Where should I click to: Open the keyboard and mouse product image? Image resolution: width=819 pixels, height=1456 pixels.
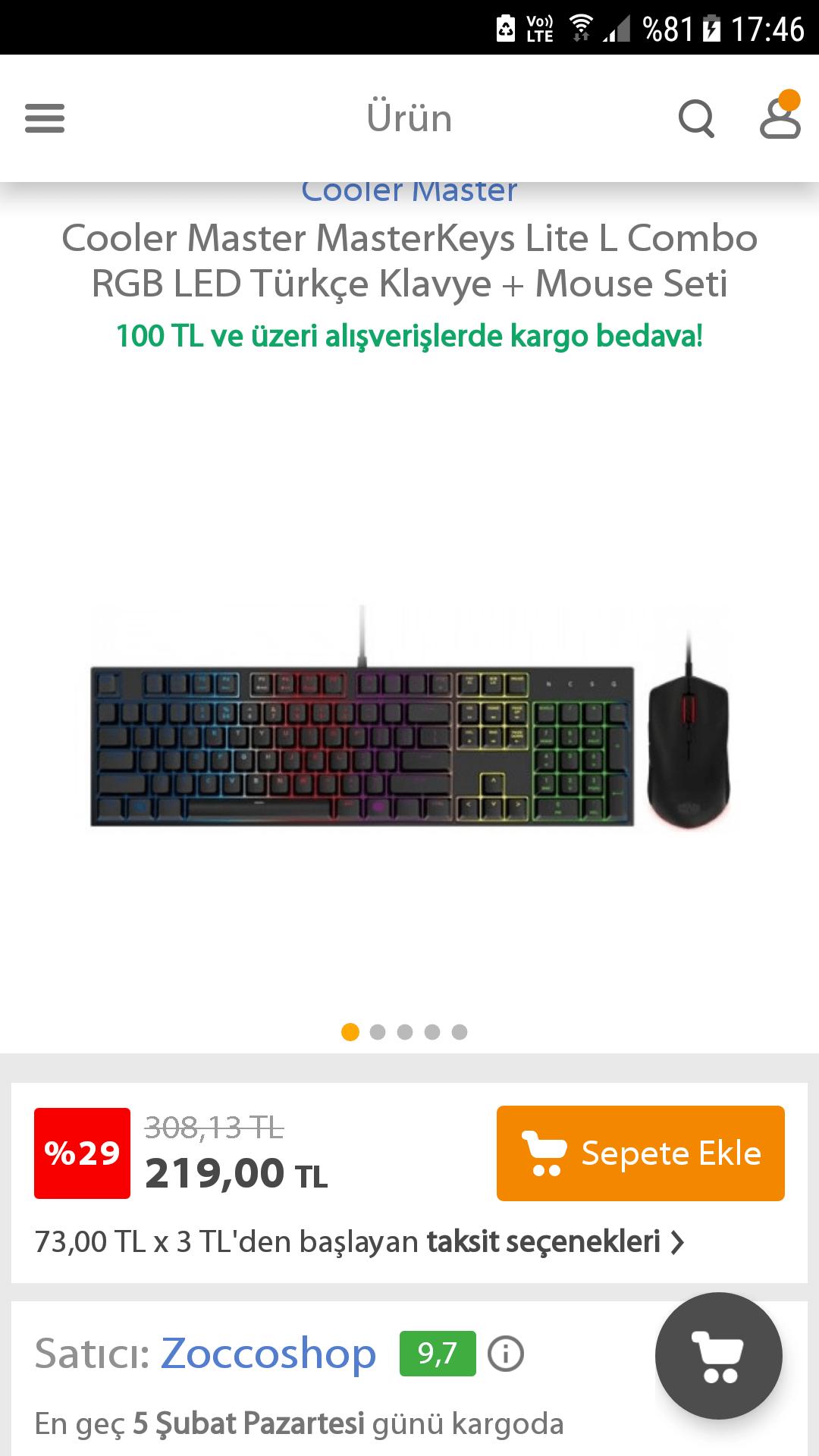pyautogui.click(x=409, y=717)
